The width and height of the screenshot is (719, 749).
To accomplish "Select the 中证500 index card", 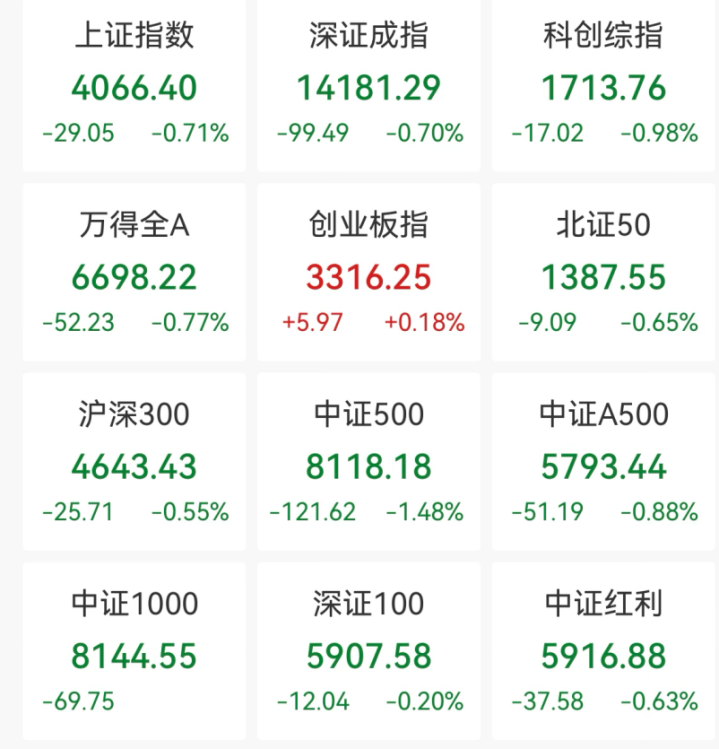I will [368, 462].
